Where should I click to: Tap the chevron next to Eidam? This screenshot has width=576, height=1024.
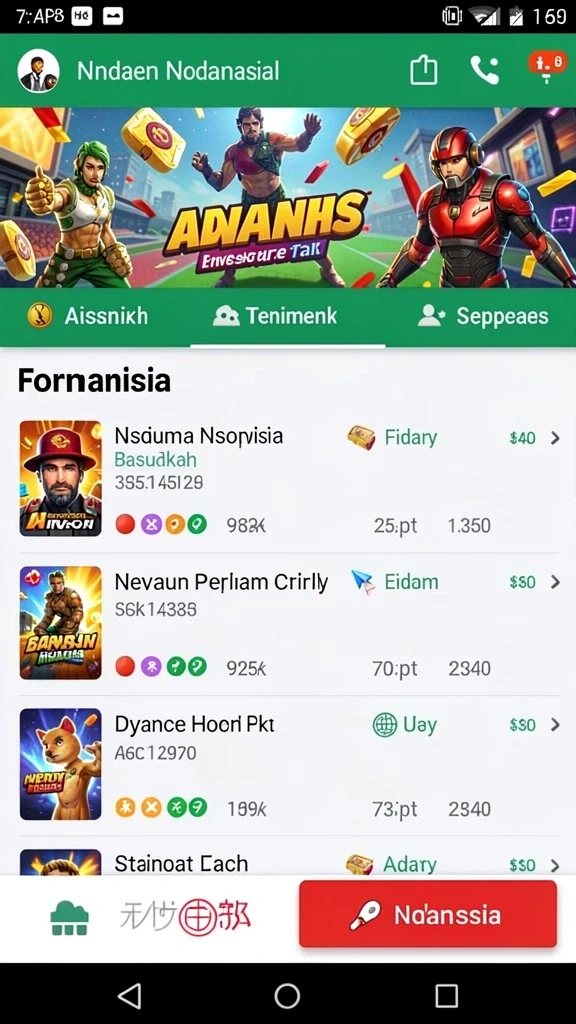pyautogui.click(x=555, y=582)
